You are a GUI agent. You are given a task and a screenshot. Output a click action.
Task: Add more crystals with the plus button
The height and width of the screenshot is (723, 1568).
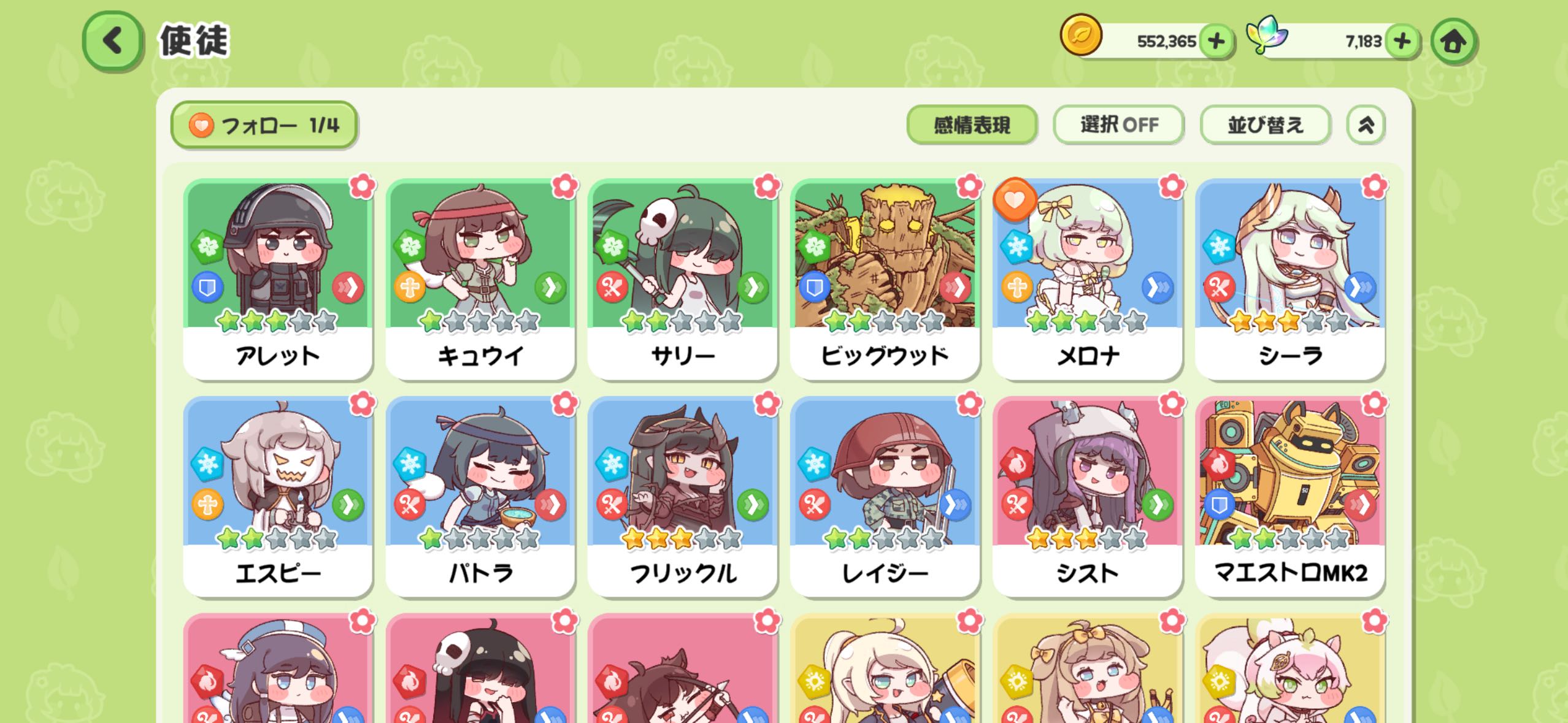click(x=1402, y=42)
